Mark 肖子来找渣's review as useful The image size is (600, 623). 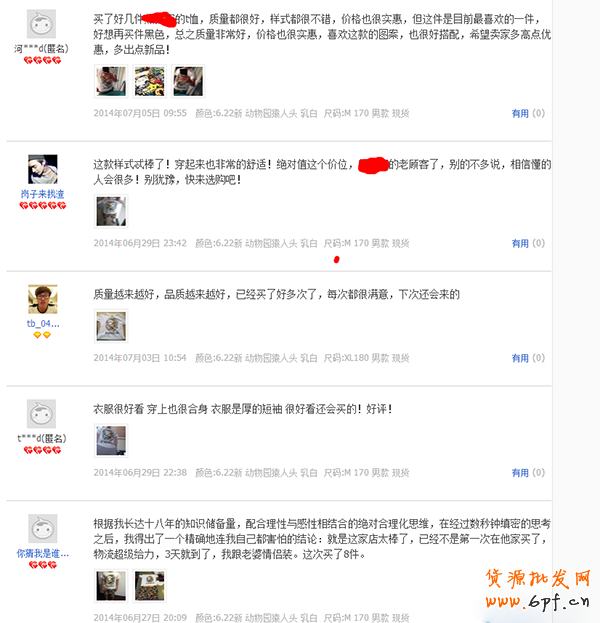(520, 243)
